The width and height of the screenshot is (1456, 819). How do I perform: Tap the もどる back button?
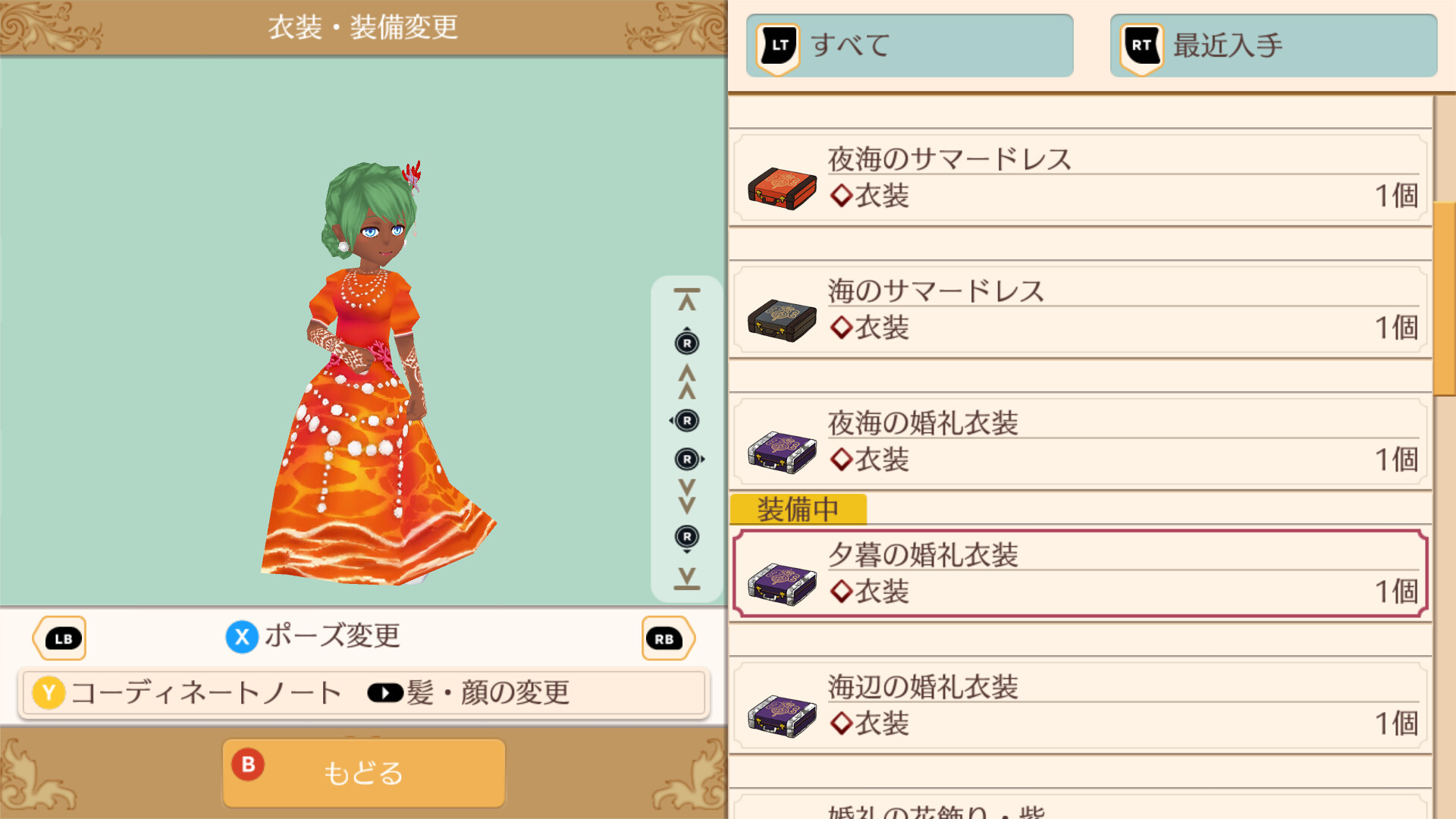(x=363, y=773)
